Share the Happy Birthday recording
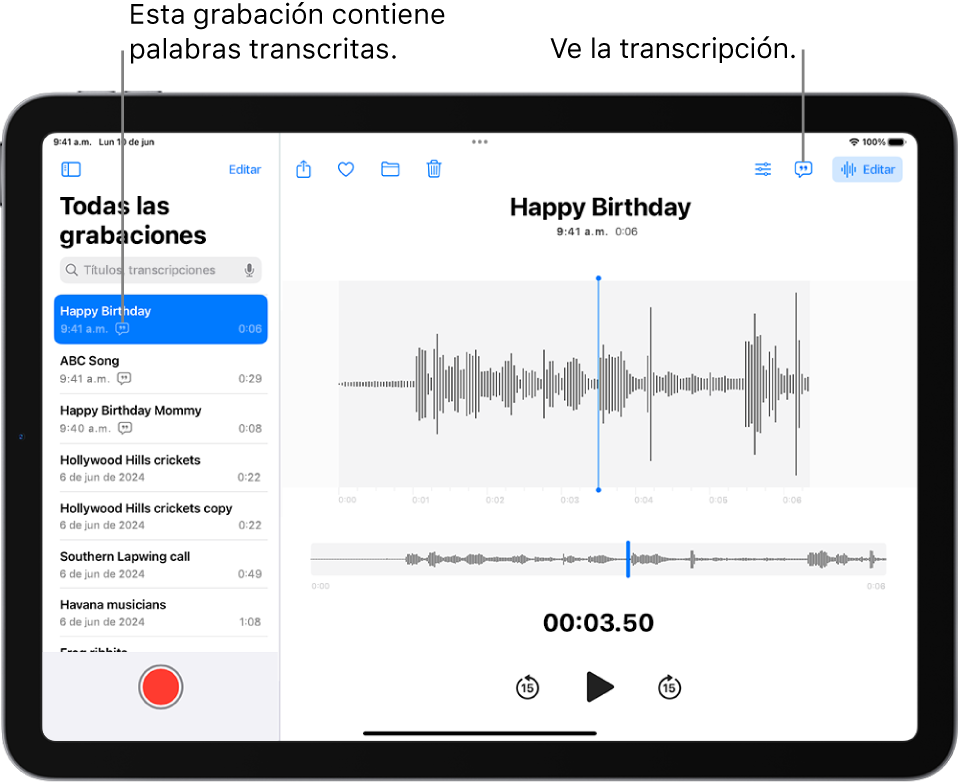The image size is (960, 782). point(304,170)
